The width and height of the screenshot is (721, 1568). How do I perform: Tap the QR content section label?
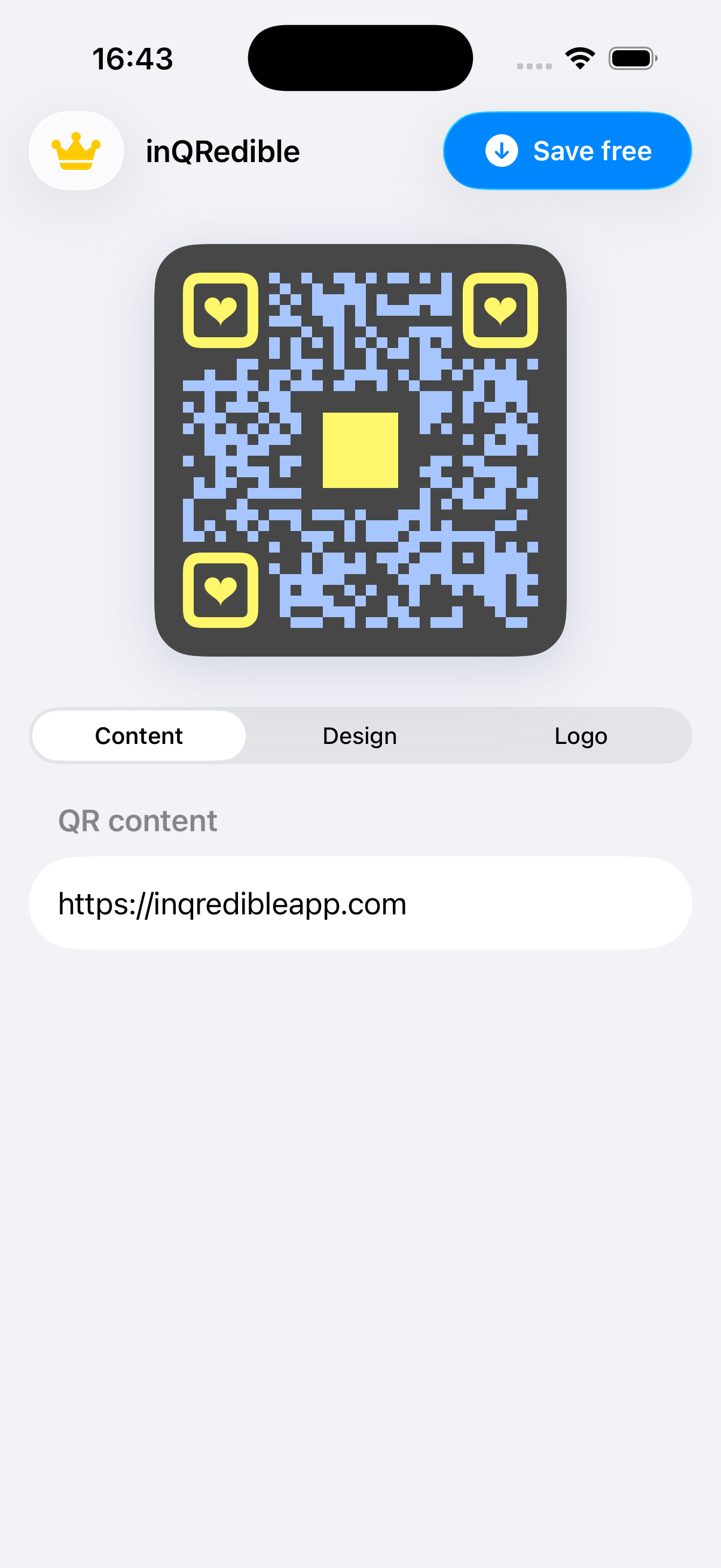(x=138, y=819)
